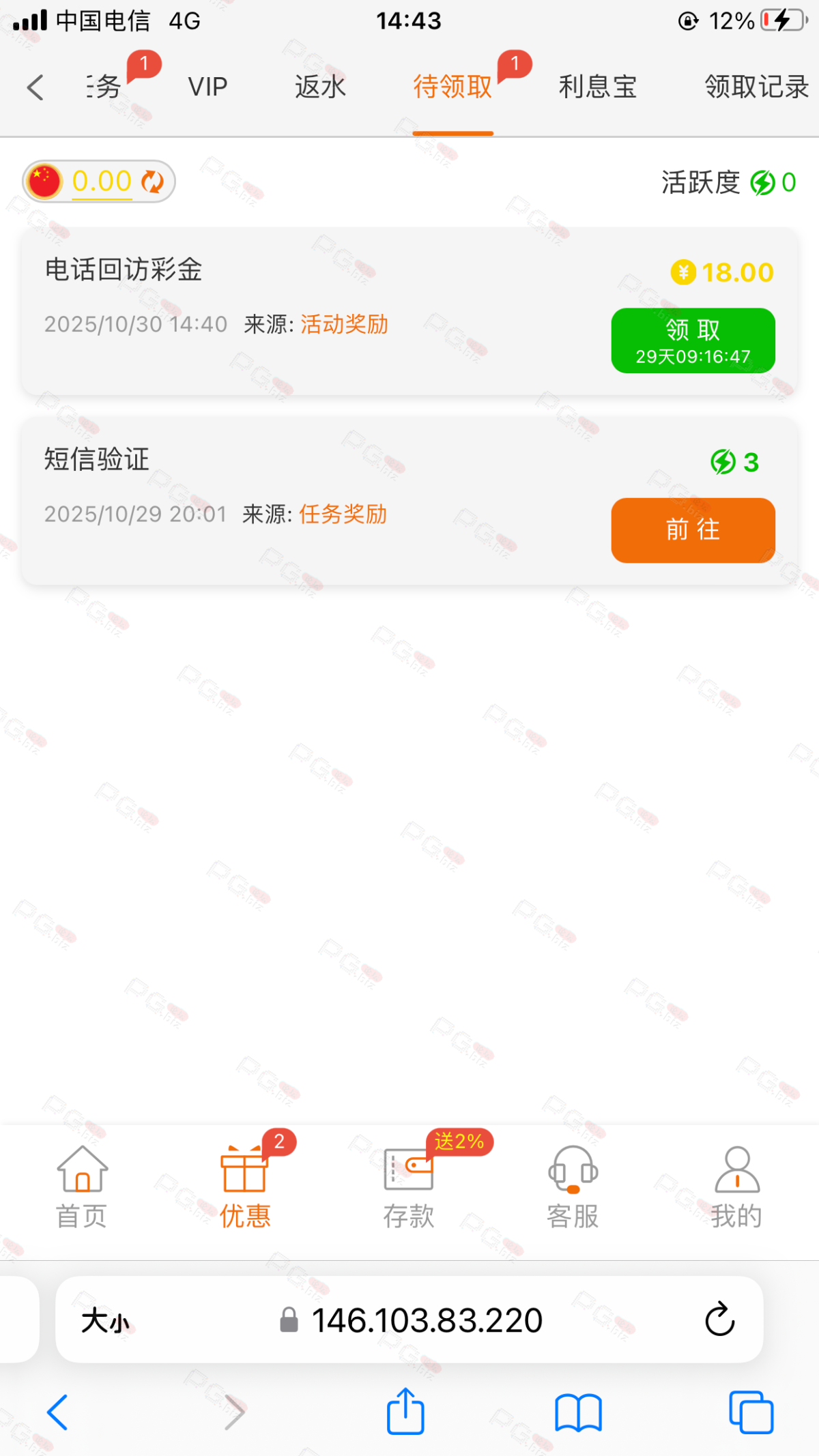819x1456 pixels.
Task: Open the 存款 deposit tab
Action: tap(409, 1187)
